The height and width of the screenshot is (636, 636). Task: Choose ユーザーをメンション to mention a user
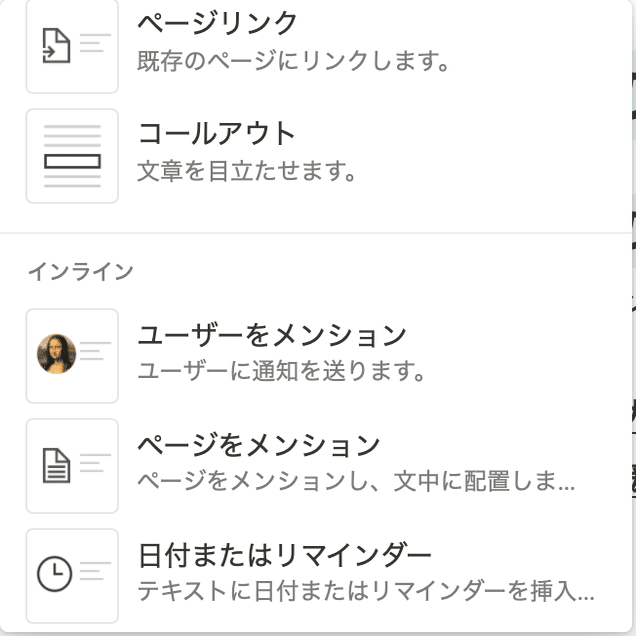pyautogui.click(x=300, y=354)
